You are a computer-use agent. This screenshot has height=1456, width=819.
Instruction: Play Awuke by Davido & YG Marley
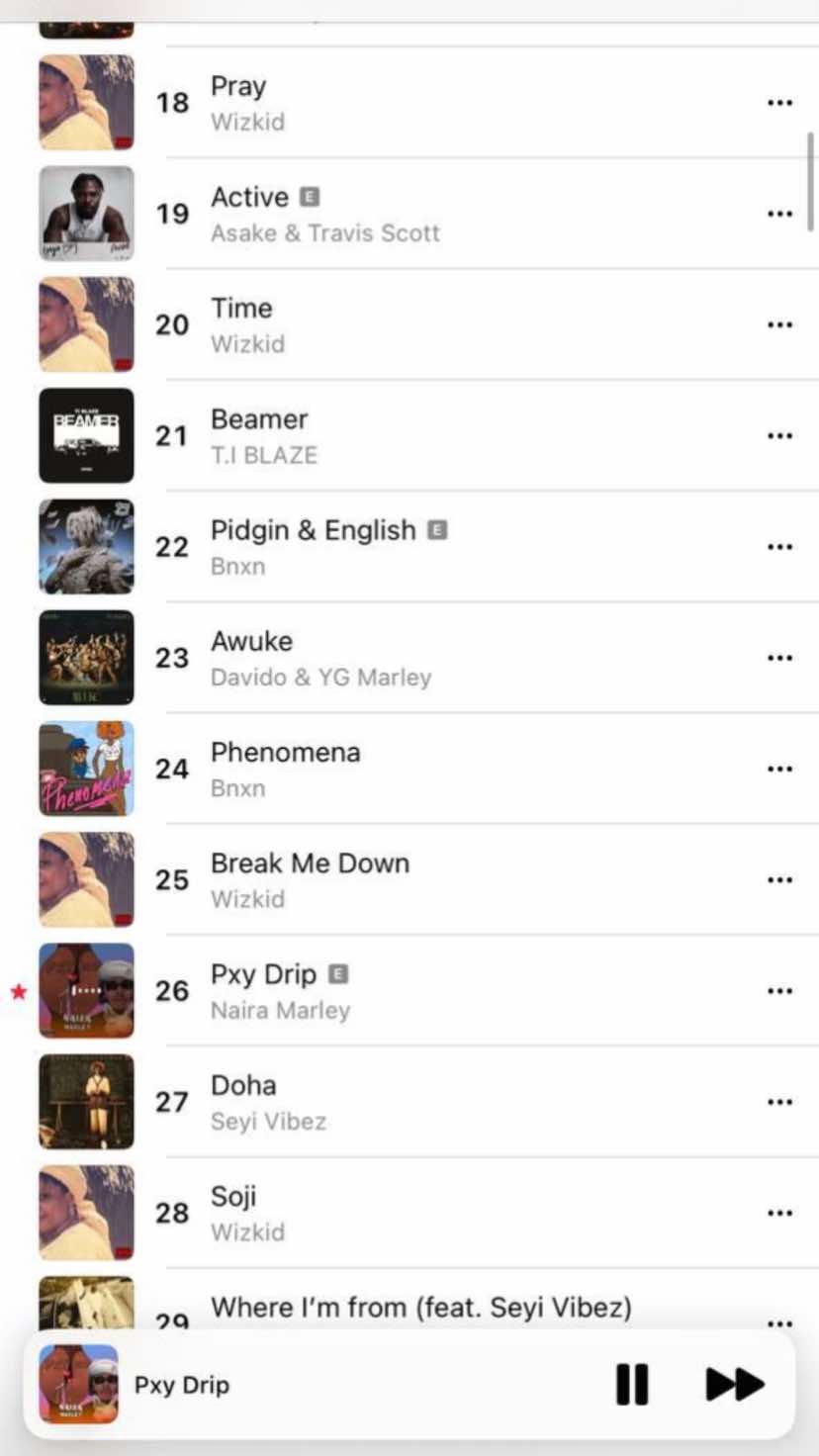(x=396, y=658)
